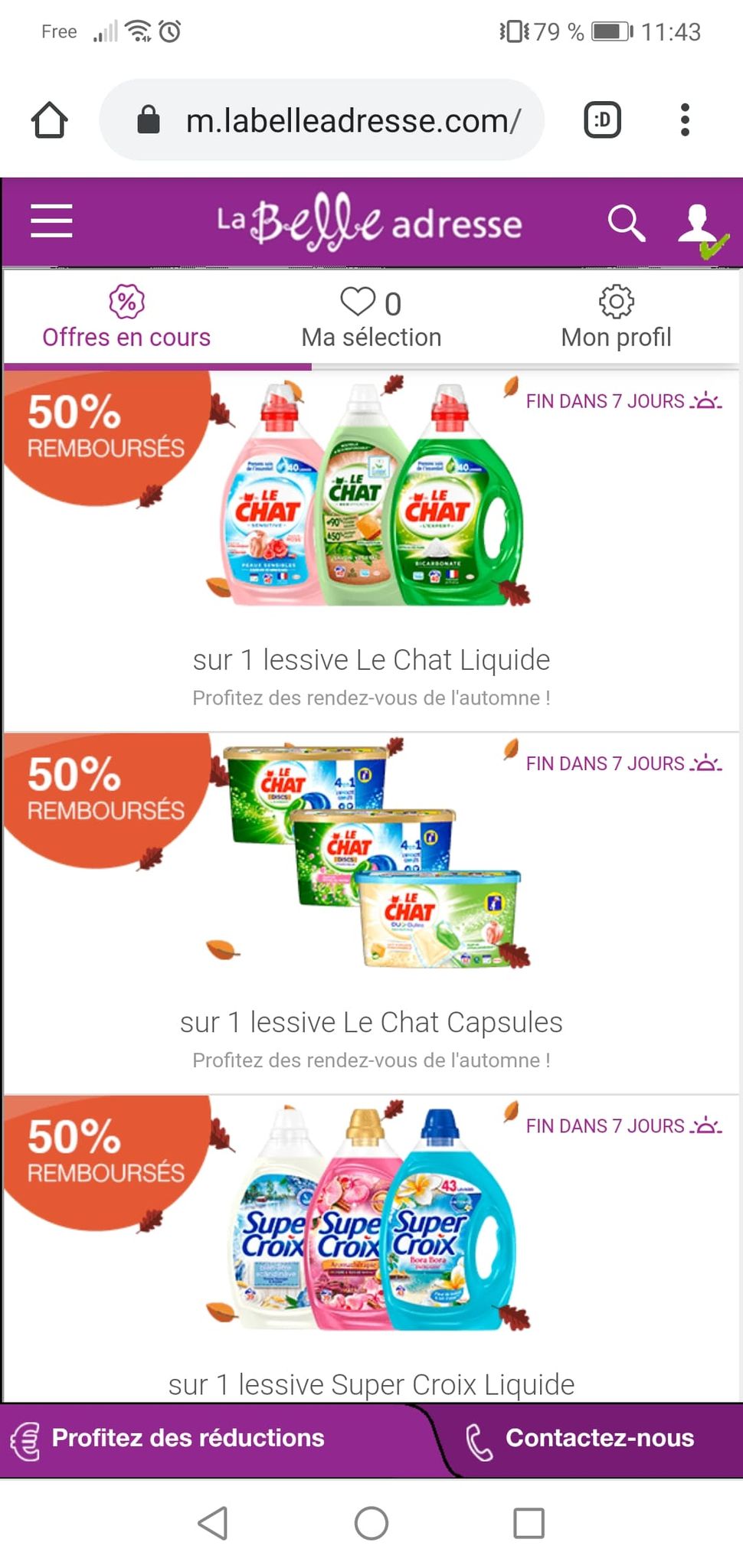Tap the Contactez-nous button

(x=599, y=1438)
